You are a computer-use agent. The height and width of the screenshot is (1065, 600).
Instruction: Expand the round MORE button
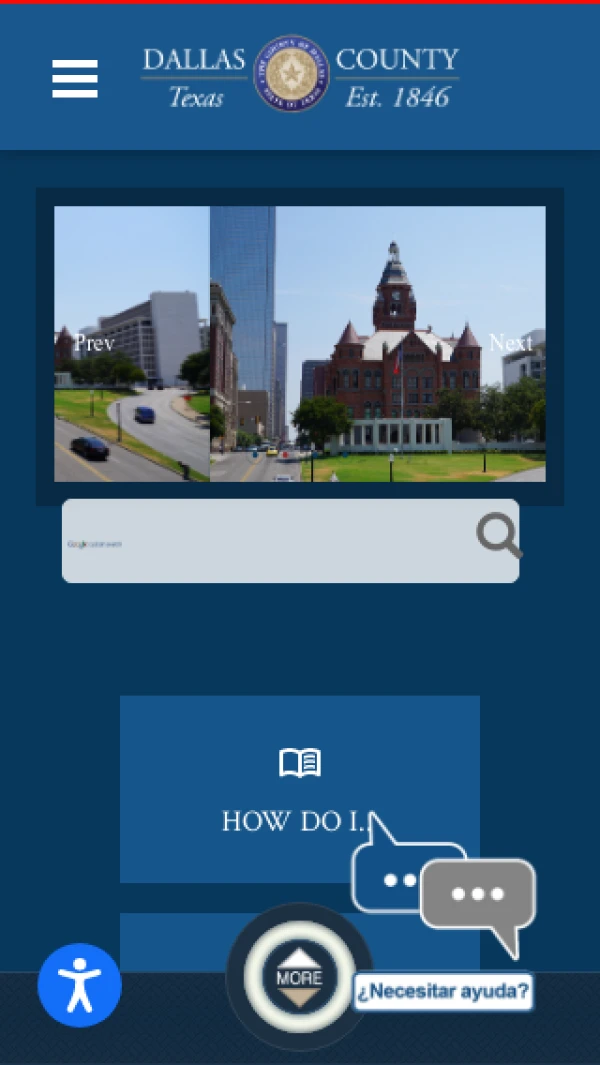(x=299, y=977)
